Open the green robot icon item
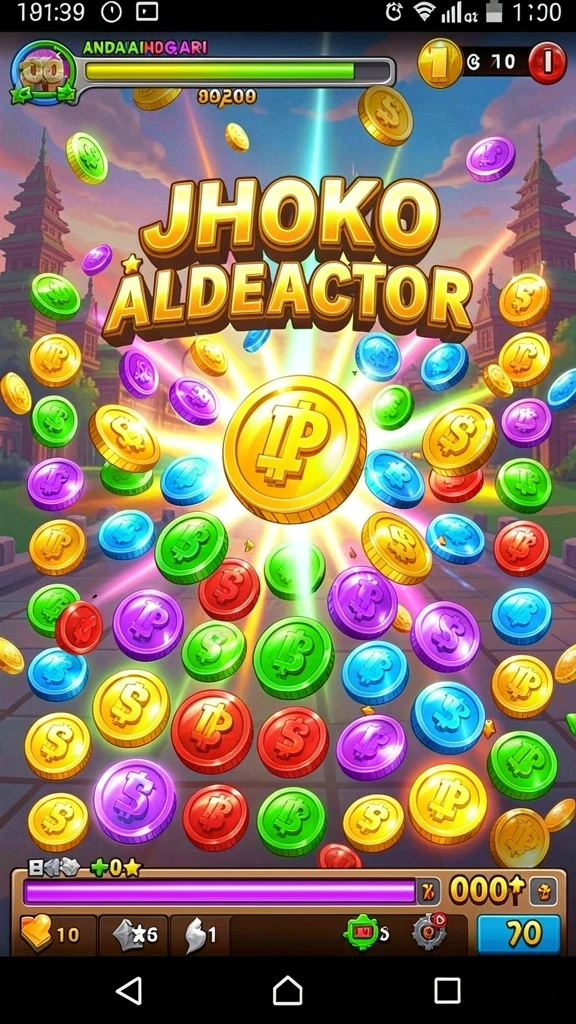 (x=362, y=933)
